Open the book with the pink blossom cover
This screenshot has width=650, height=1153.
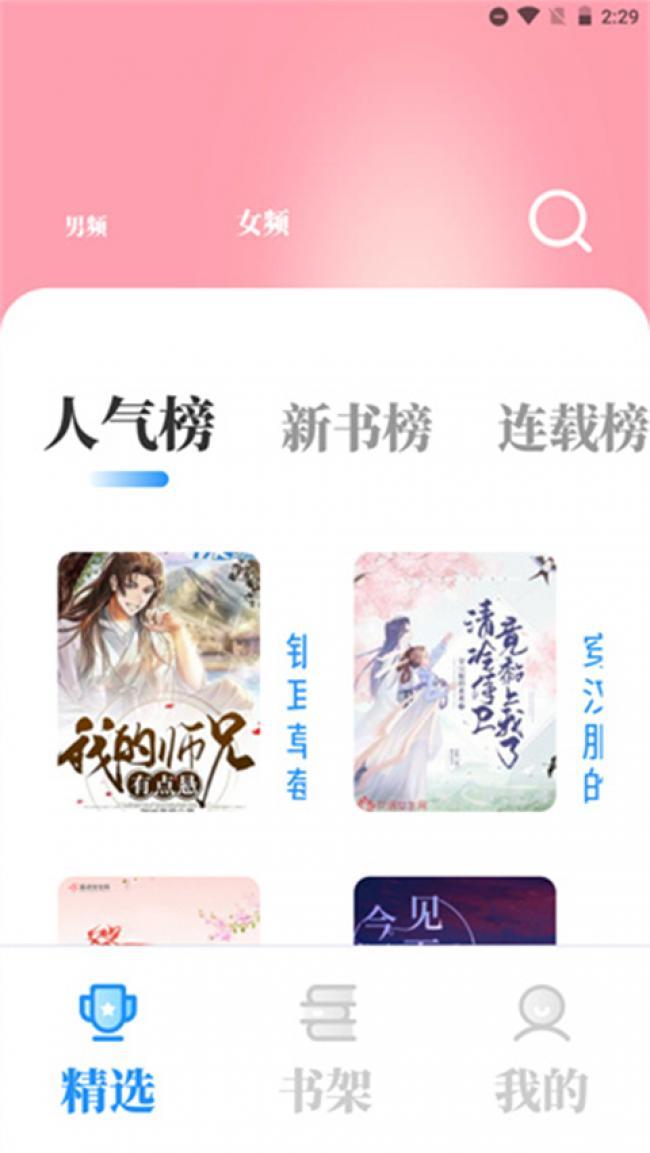click(x=455, y=681)
